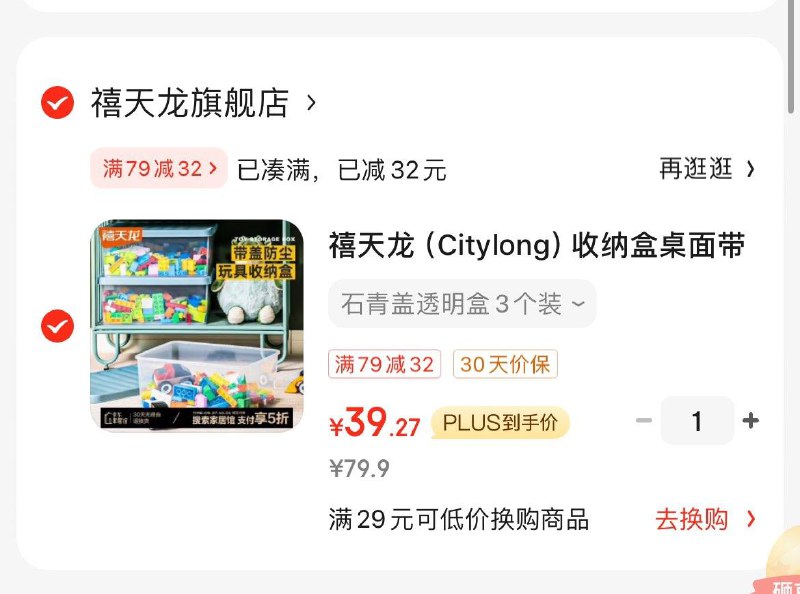The width and height of the screenshot is (800, 594).
Task: Uncheck the 禧天龙旗舰店 store checkbox
Action: [57, 102]
